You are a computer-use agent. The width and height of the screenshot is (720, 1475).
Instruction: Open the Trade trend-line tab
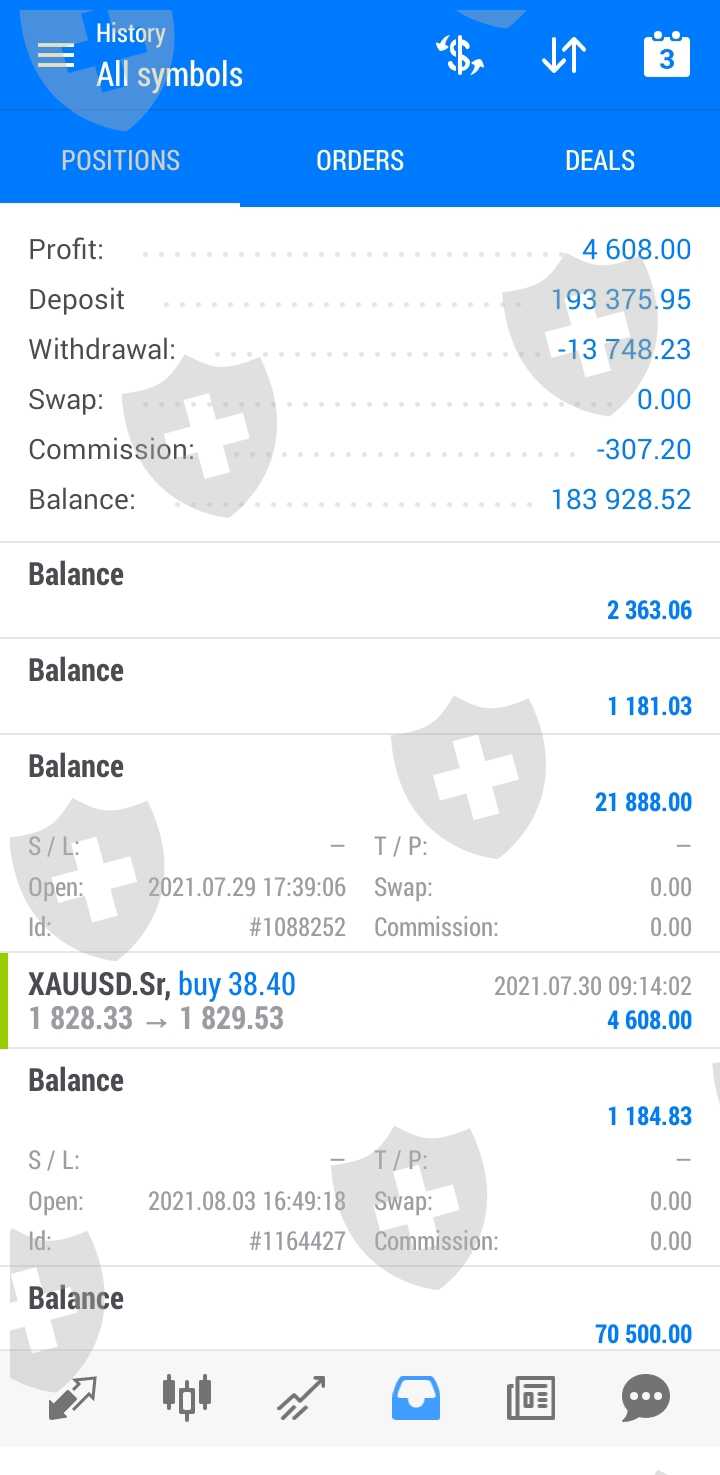point(301,1397)
